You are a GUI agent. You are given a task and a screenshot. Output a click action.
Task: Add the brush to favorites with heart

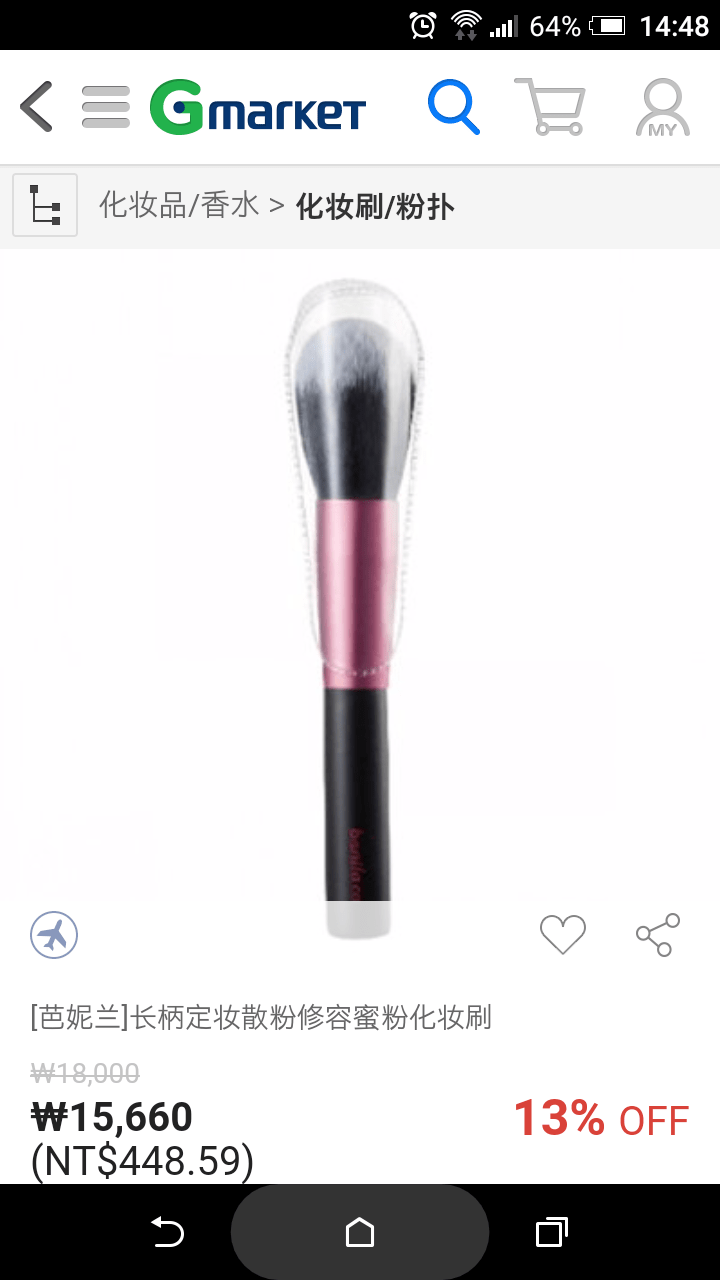(x=563, y=936)
